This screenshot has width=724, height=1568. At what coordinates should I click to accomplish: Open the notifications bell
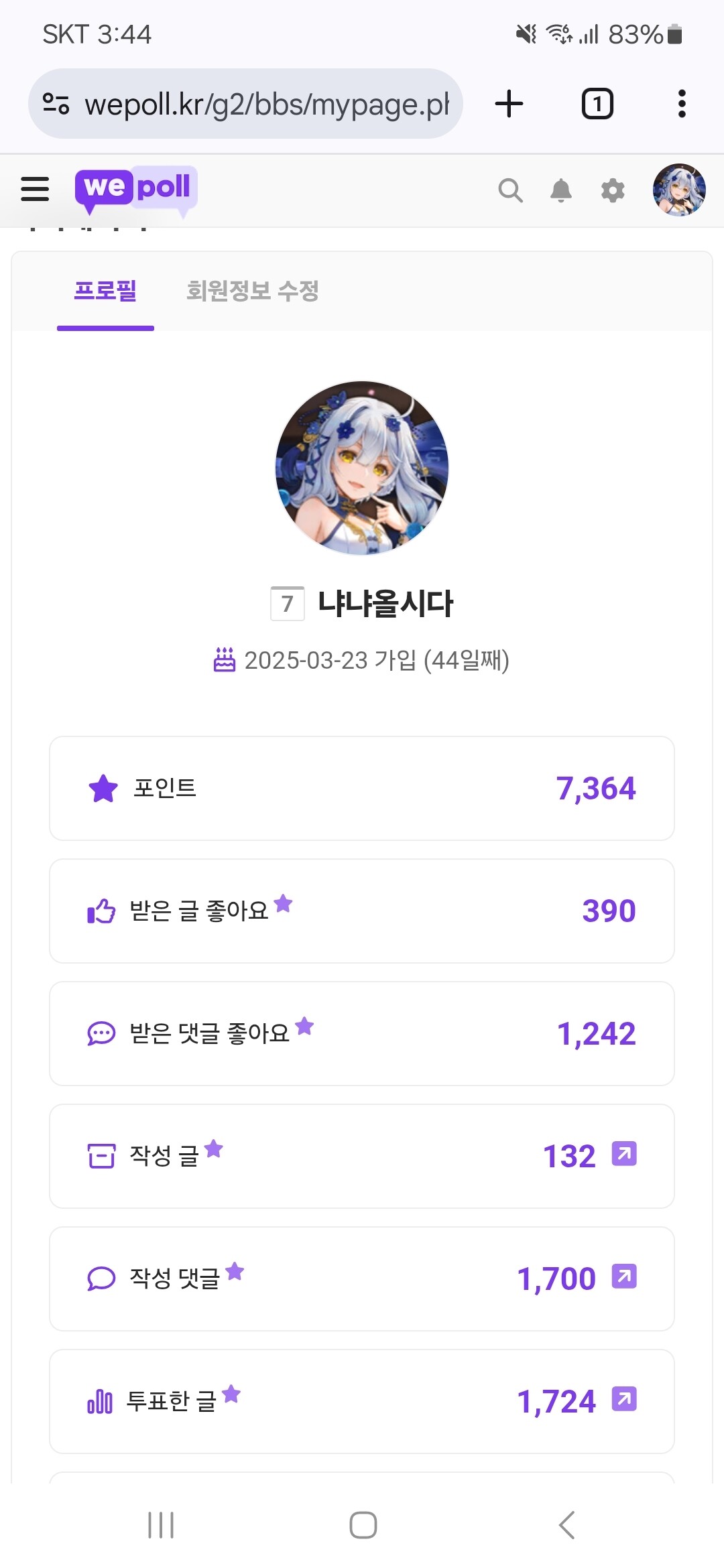pyautogui.click(x=561, y=190)
